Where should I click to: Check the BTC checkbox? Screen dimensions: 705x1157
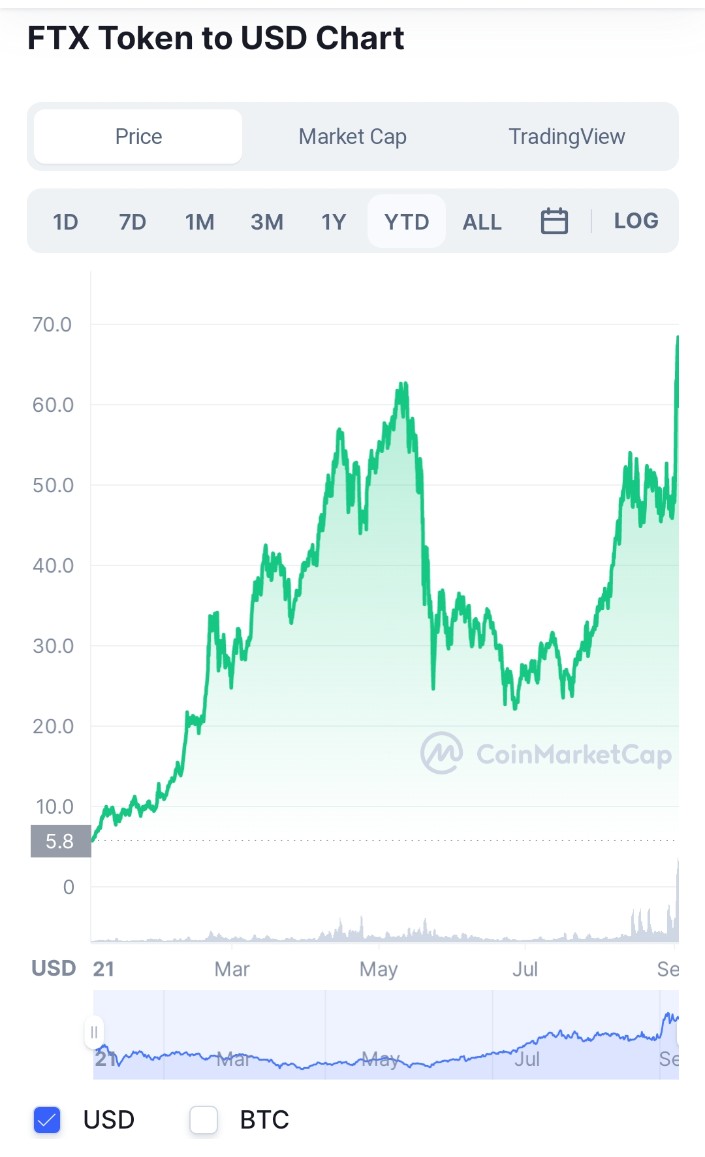click(x=204, y=1119)
